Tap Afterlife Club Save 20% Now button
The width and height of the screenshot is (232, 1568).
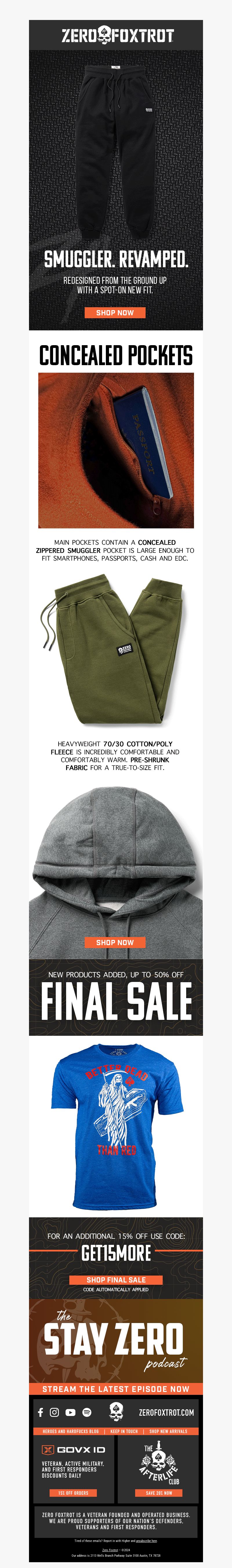click(x=159, y=1492)
